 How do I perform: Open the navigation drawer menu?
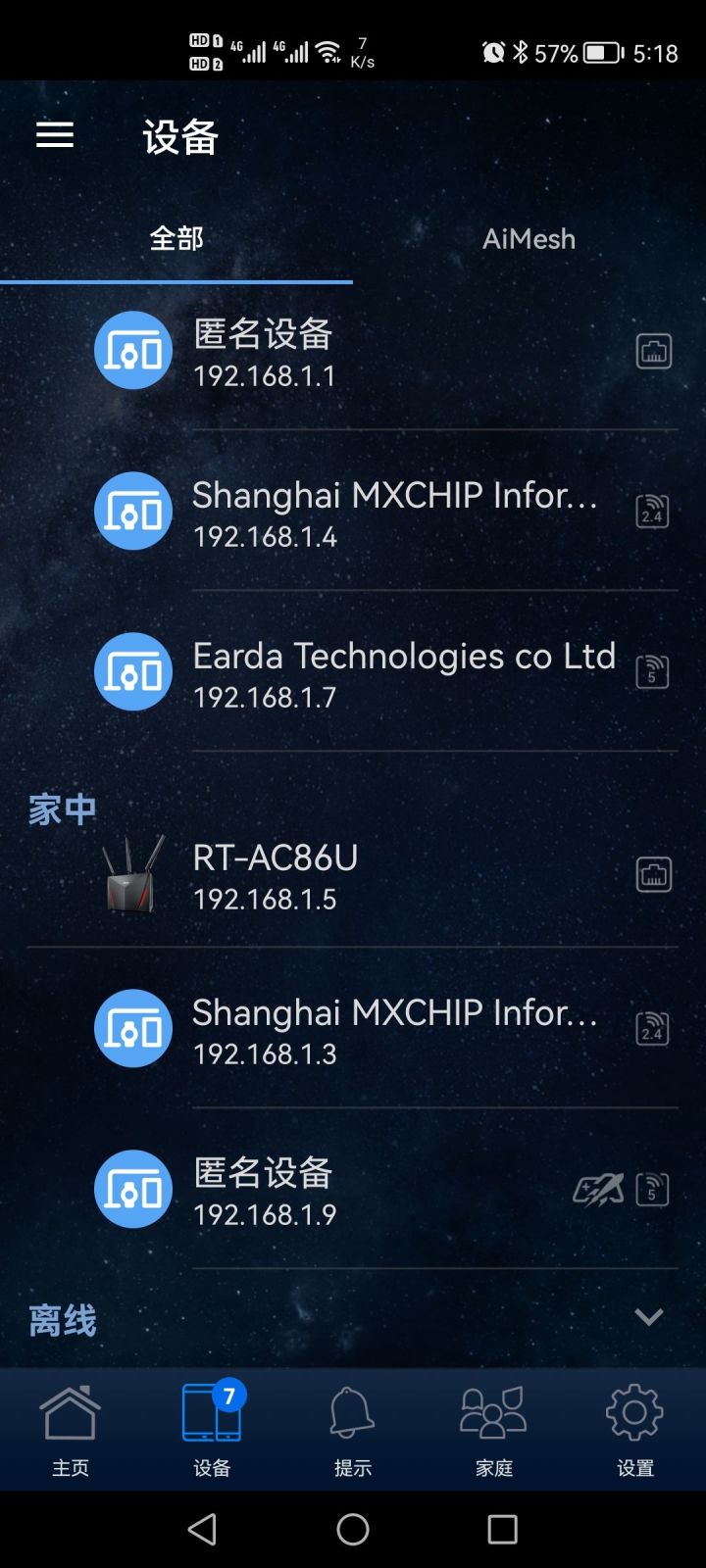54,134
